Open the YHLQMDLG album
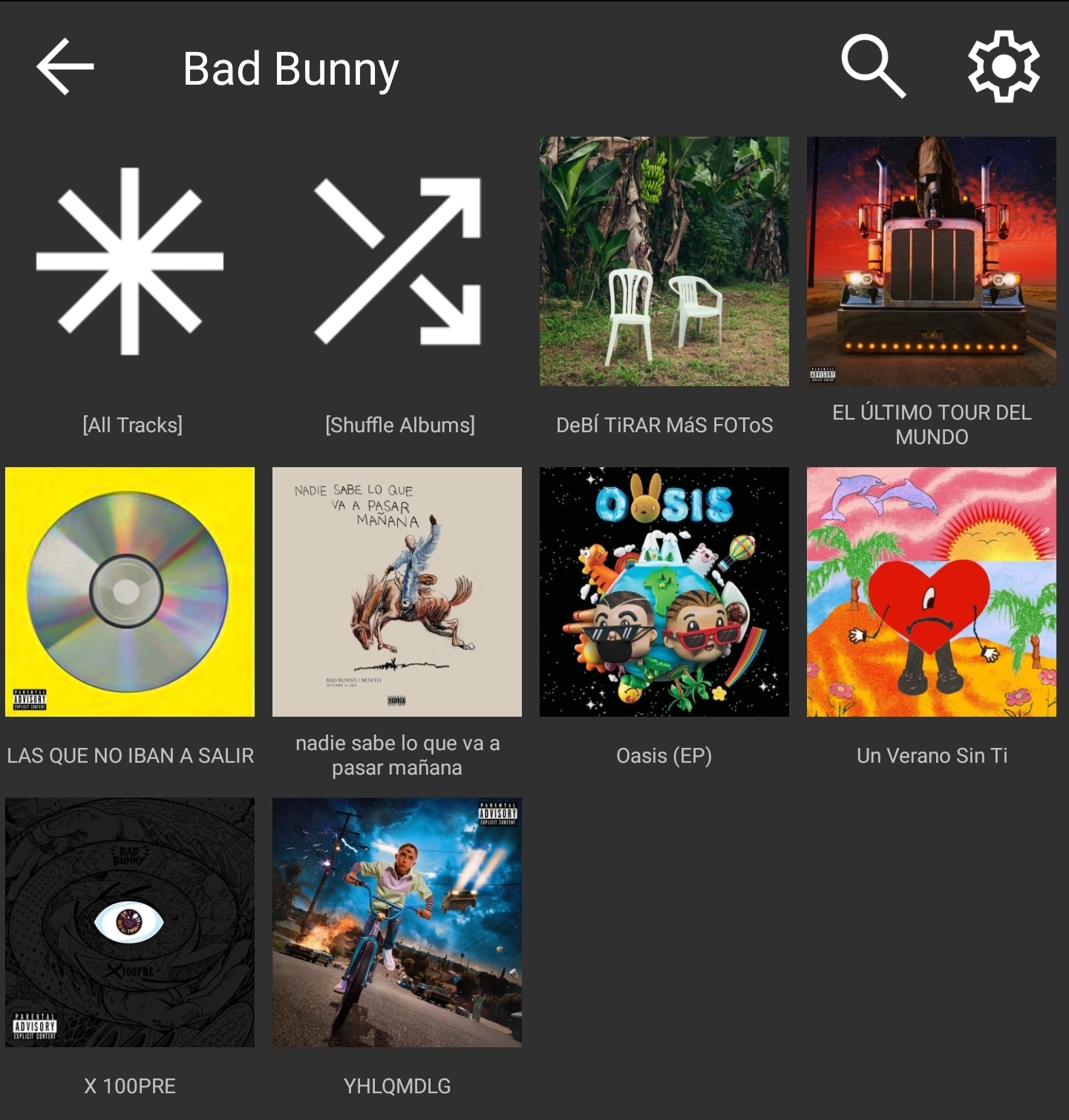The height and width of the screenshot is (1120, 1069). (x=397, y=922)
